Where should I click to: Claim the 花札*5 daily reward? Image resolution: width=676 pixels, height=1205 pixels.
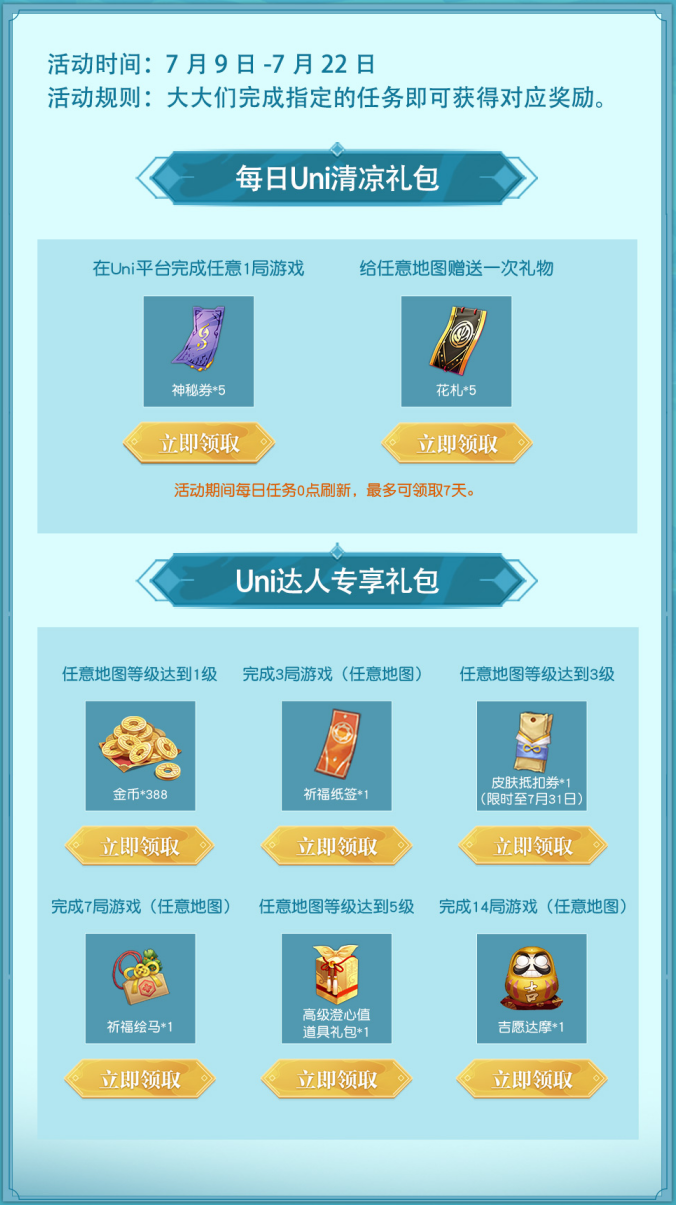(x=457, y=444)
